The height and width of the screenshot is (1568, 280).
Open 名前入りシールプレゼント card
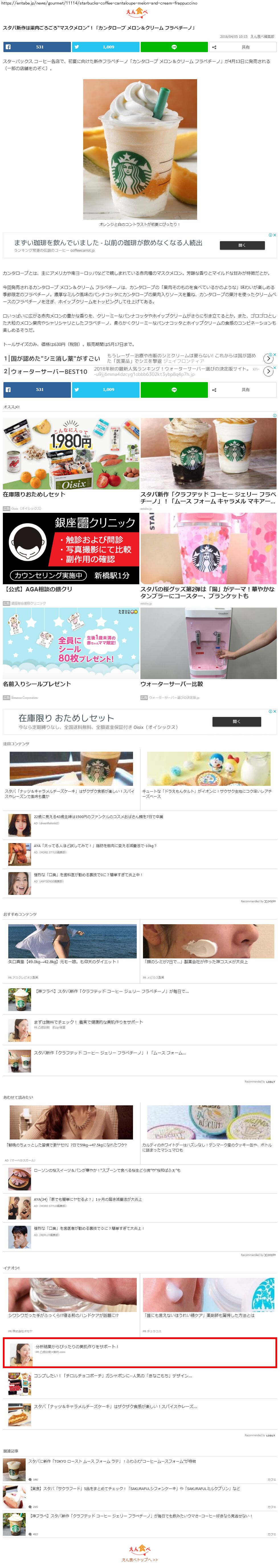[x=71, y=648]
